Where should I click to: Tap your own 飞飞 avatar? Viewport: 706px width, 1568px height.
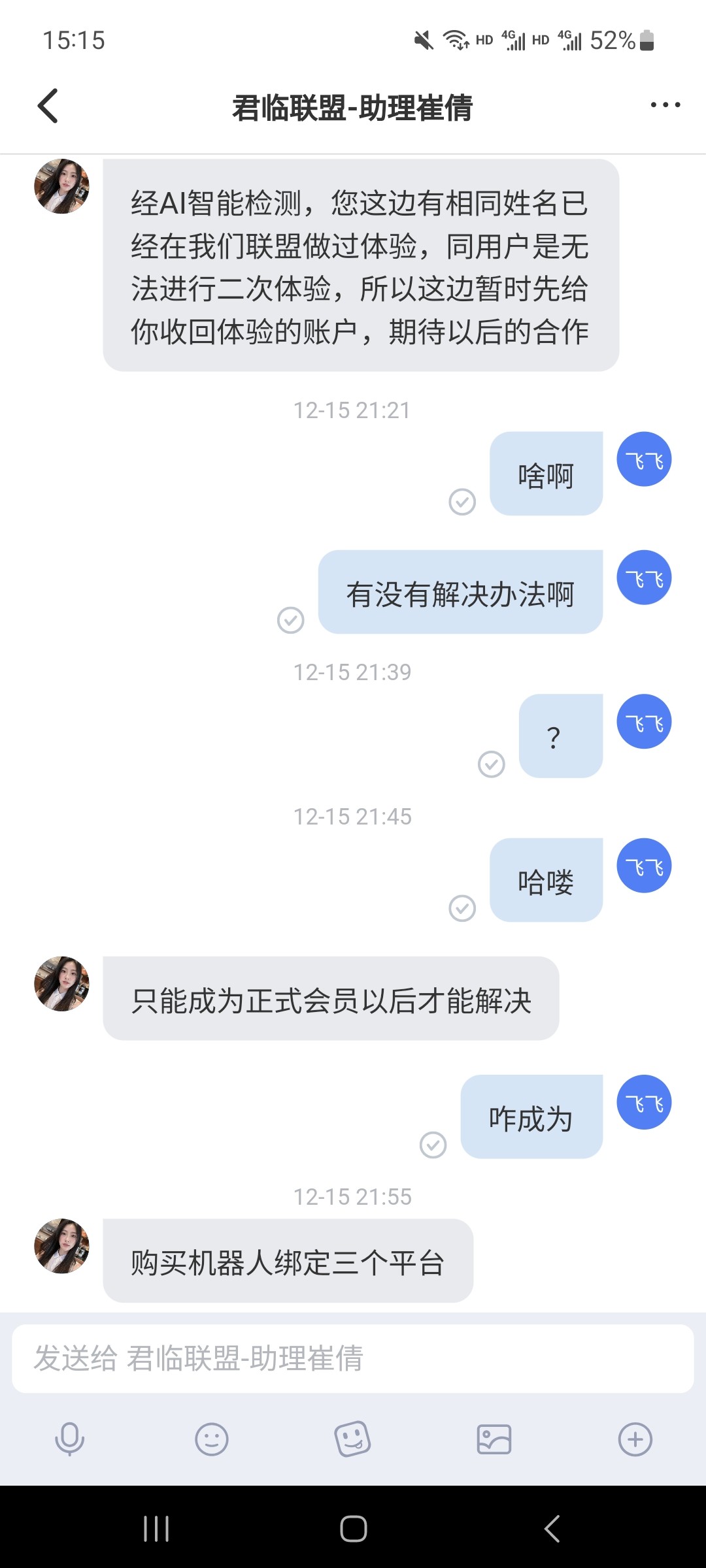click(x=644, y=459)
